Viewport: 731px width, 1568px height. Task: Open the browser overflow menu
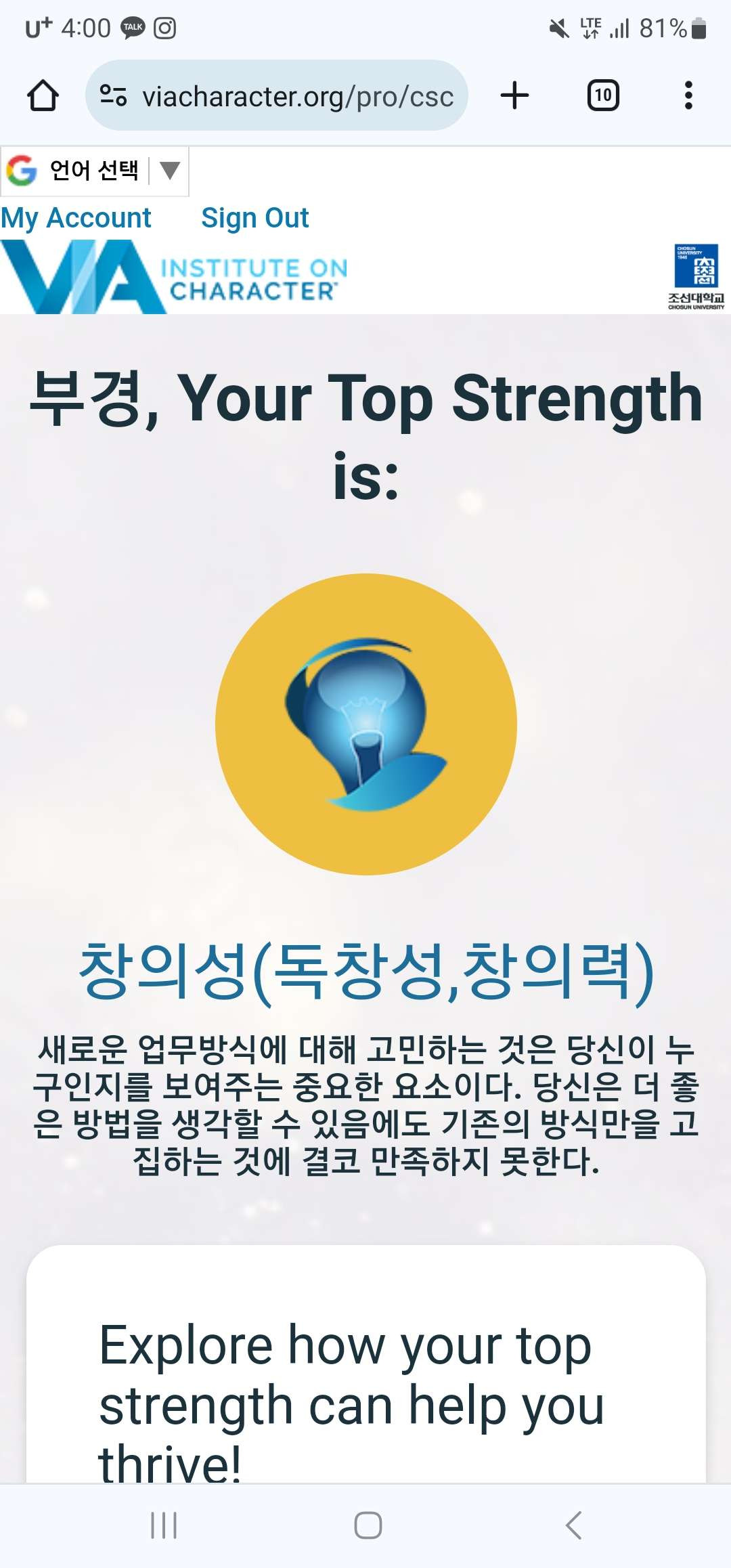(688, 95)
